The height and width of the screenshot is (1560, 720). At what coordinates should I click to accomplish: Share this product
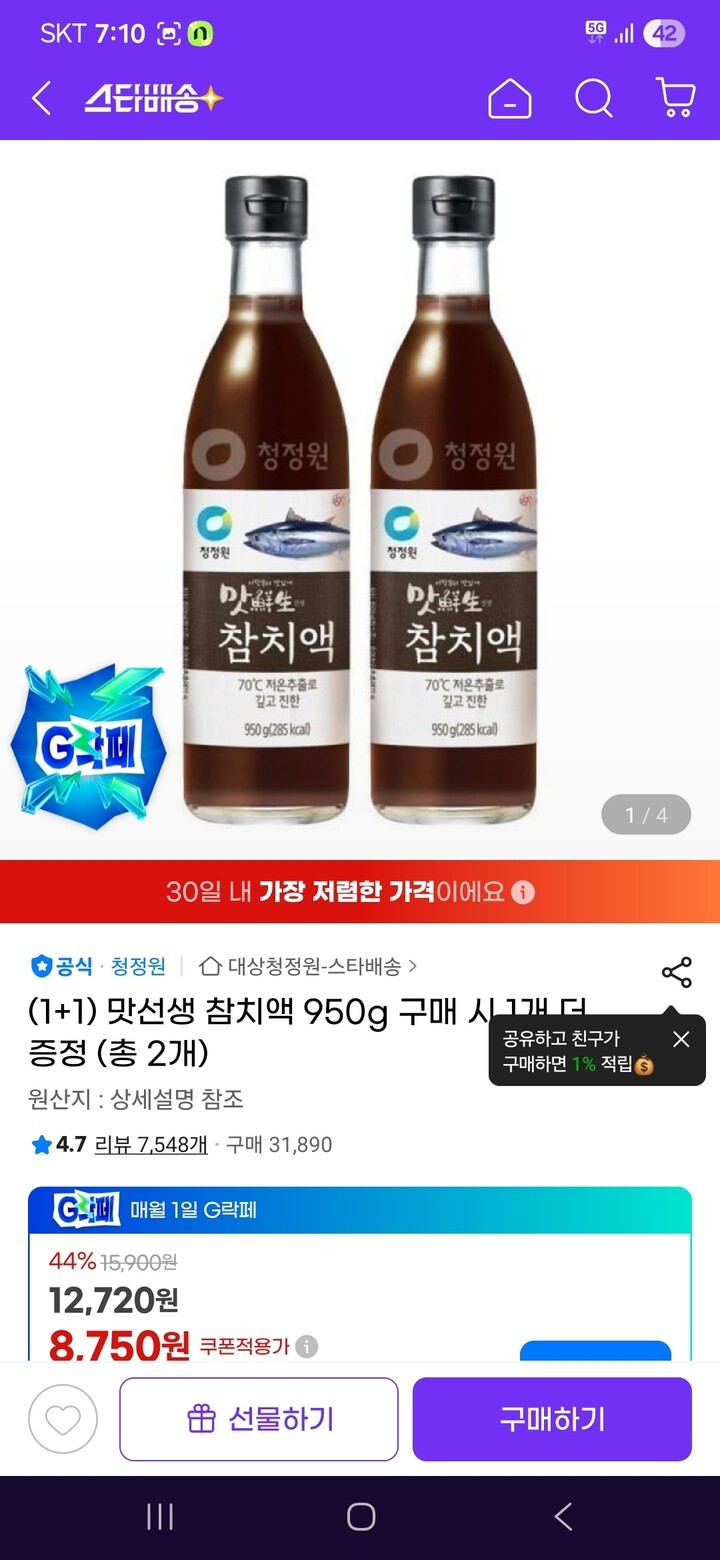pos(677,972)
